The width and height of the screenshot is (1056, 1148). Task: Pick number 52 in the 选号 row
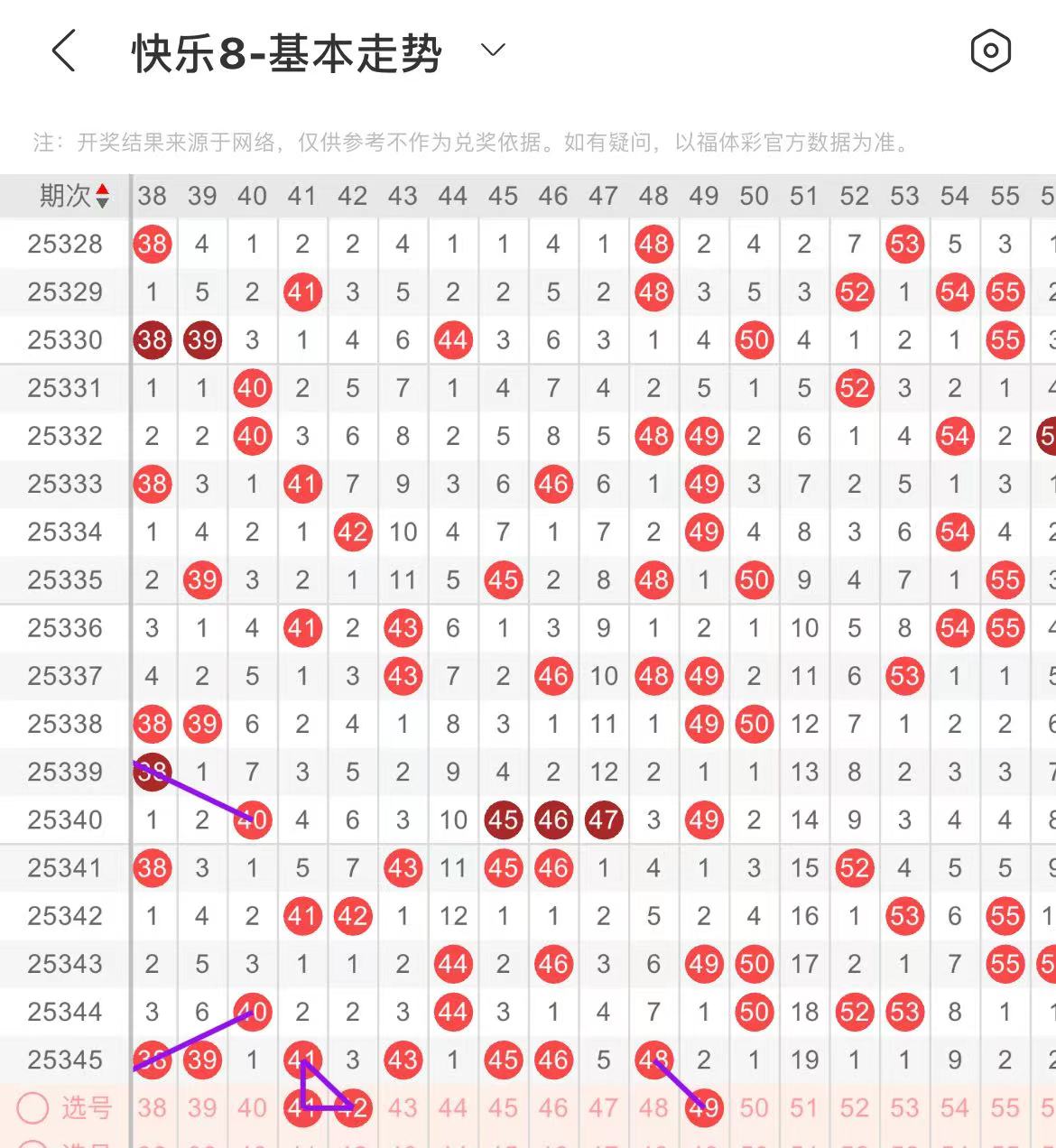854,1107
